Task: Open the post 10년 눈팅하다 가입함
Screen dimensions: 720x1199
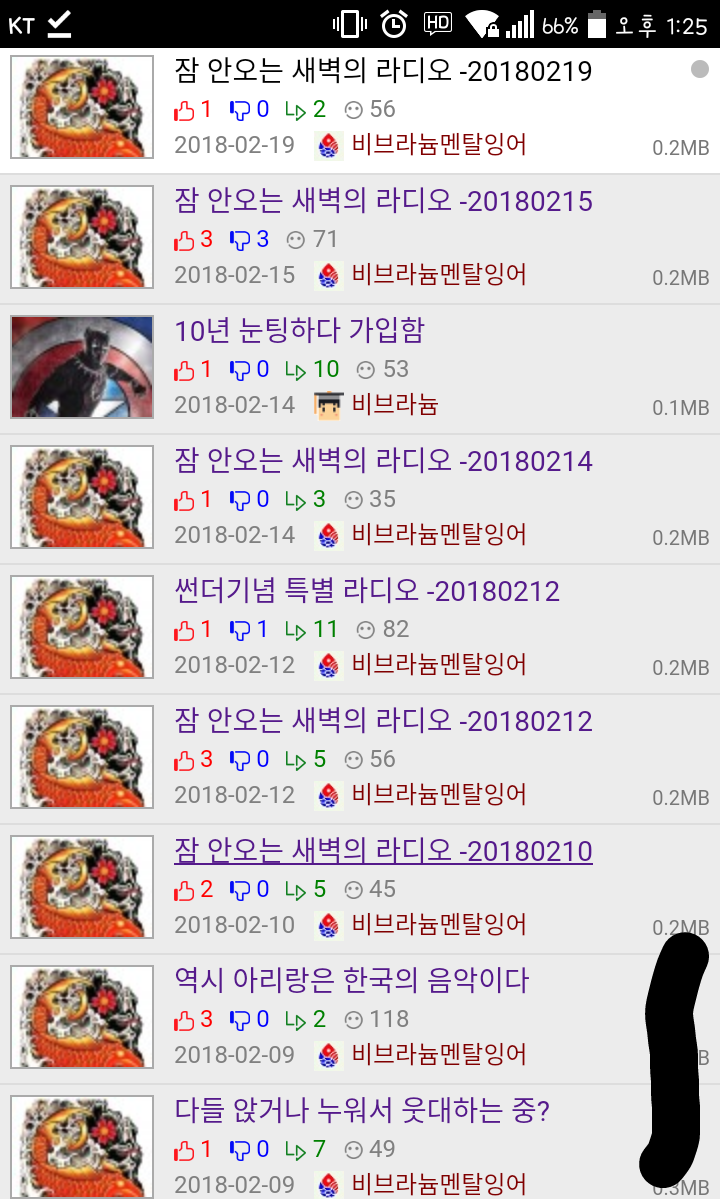Action: point(299,331)
